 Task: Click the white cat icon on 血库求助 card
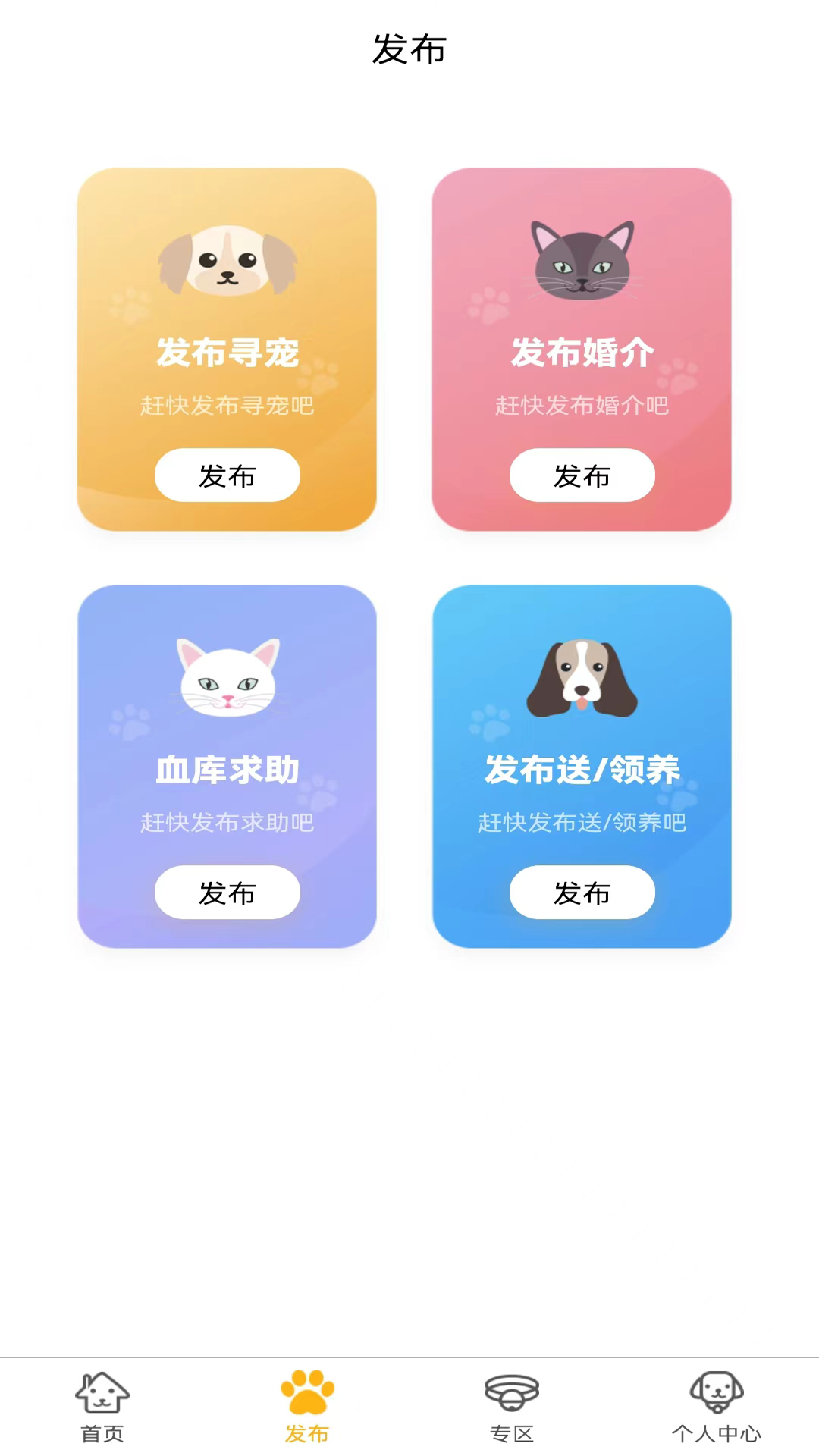click(227, 677)
